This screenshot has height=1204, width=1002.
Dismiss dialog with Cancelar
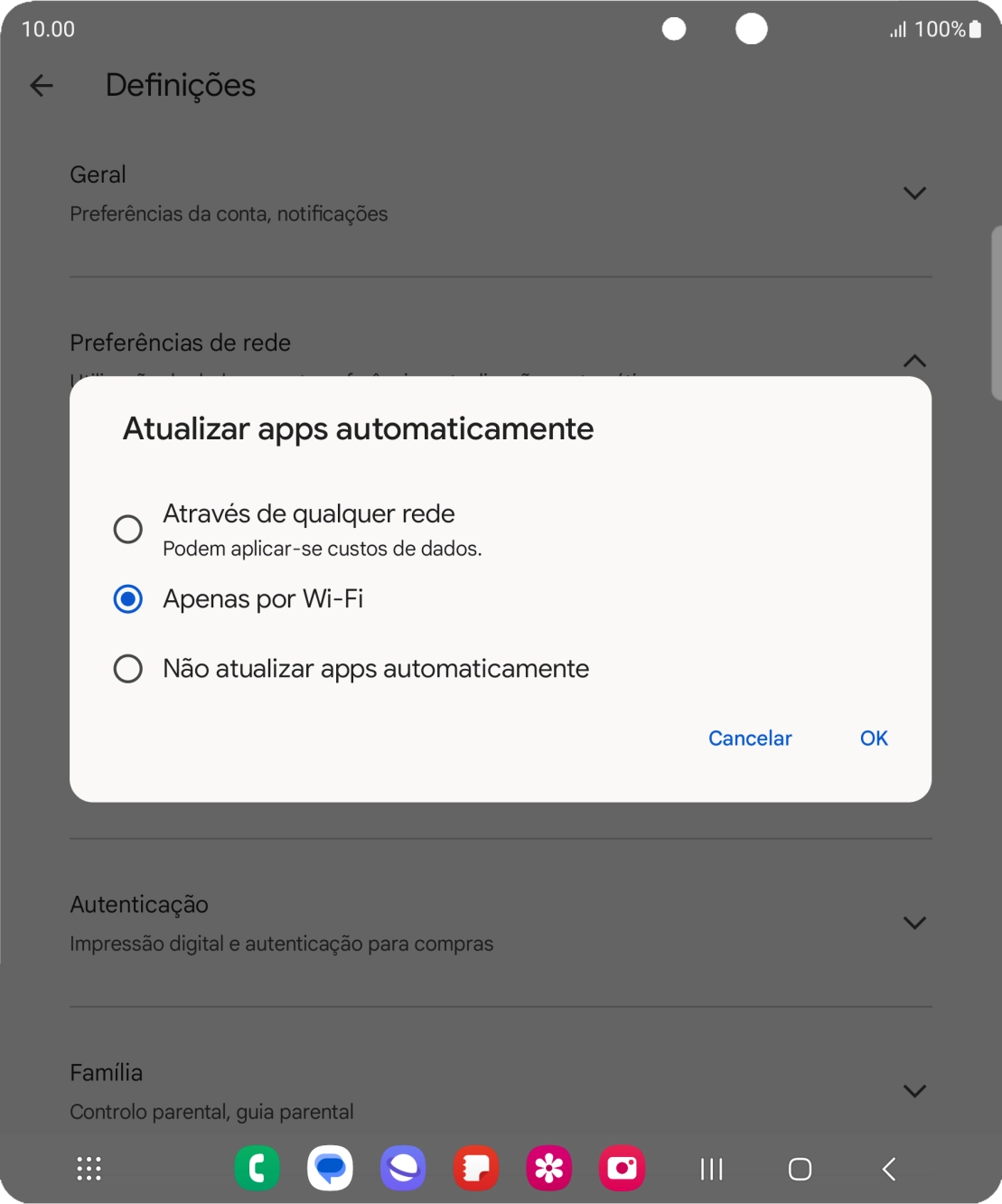click(750, 738)
